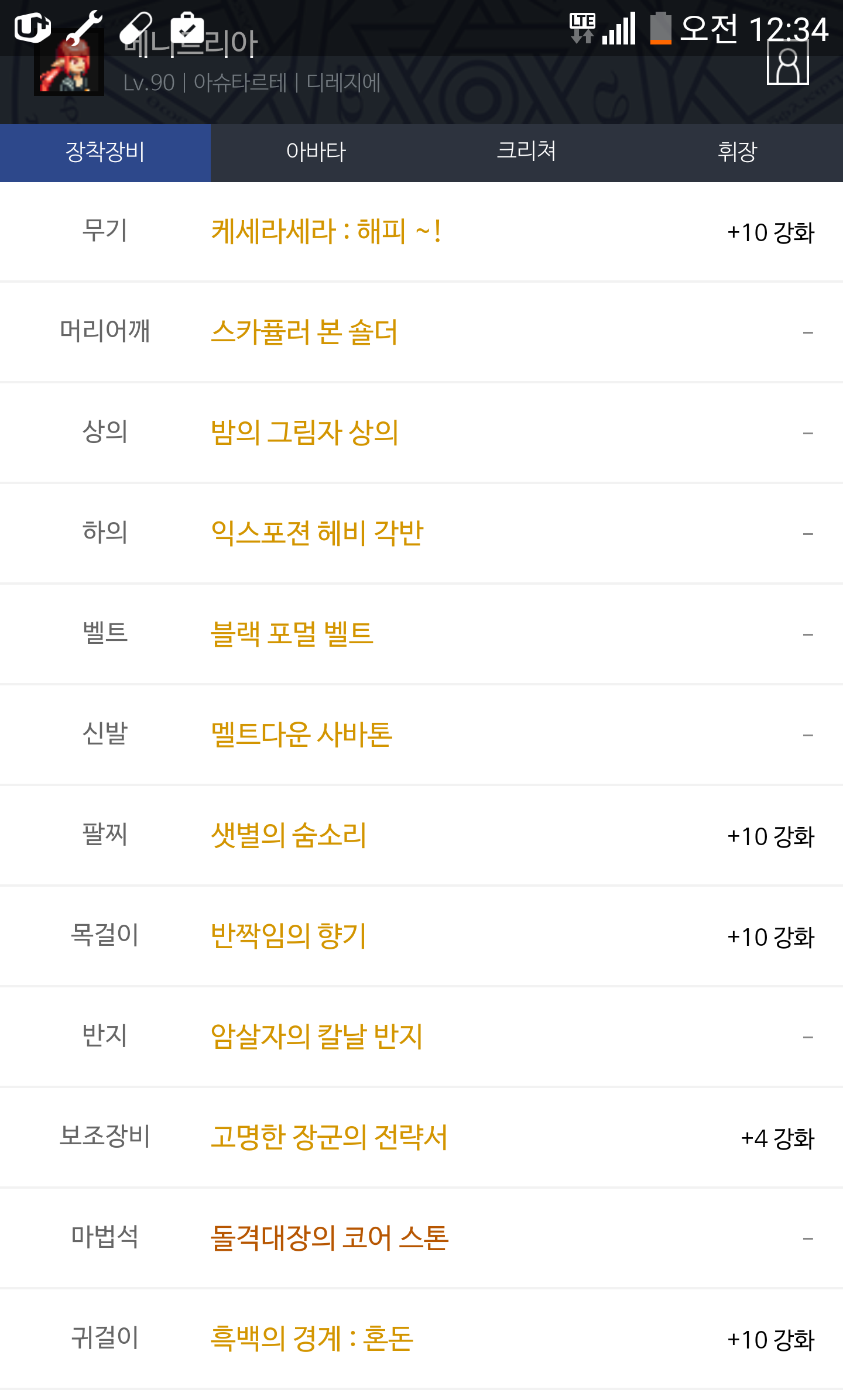Switch to the 크리쳐 tab
This screenshot has height=1400, width=843.
(x=527, y=152)
